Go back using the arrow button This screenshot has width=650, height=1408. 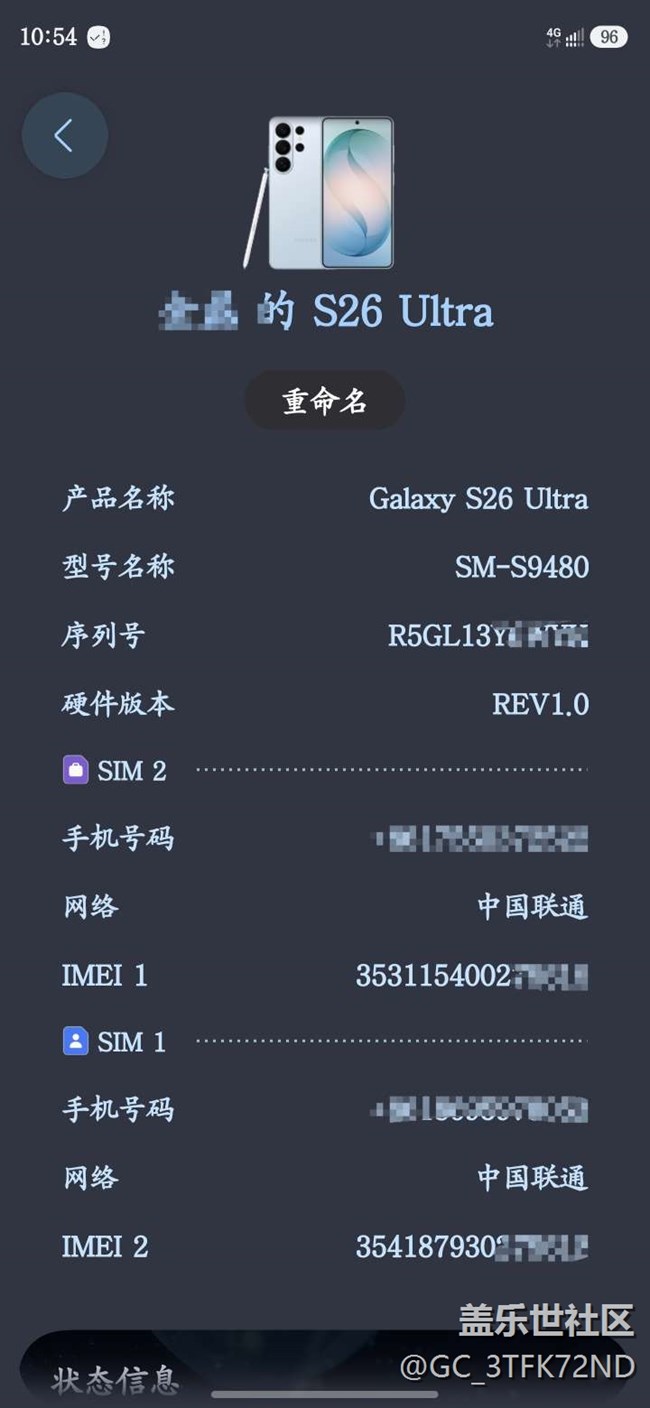(x=65, y=136)
